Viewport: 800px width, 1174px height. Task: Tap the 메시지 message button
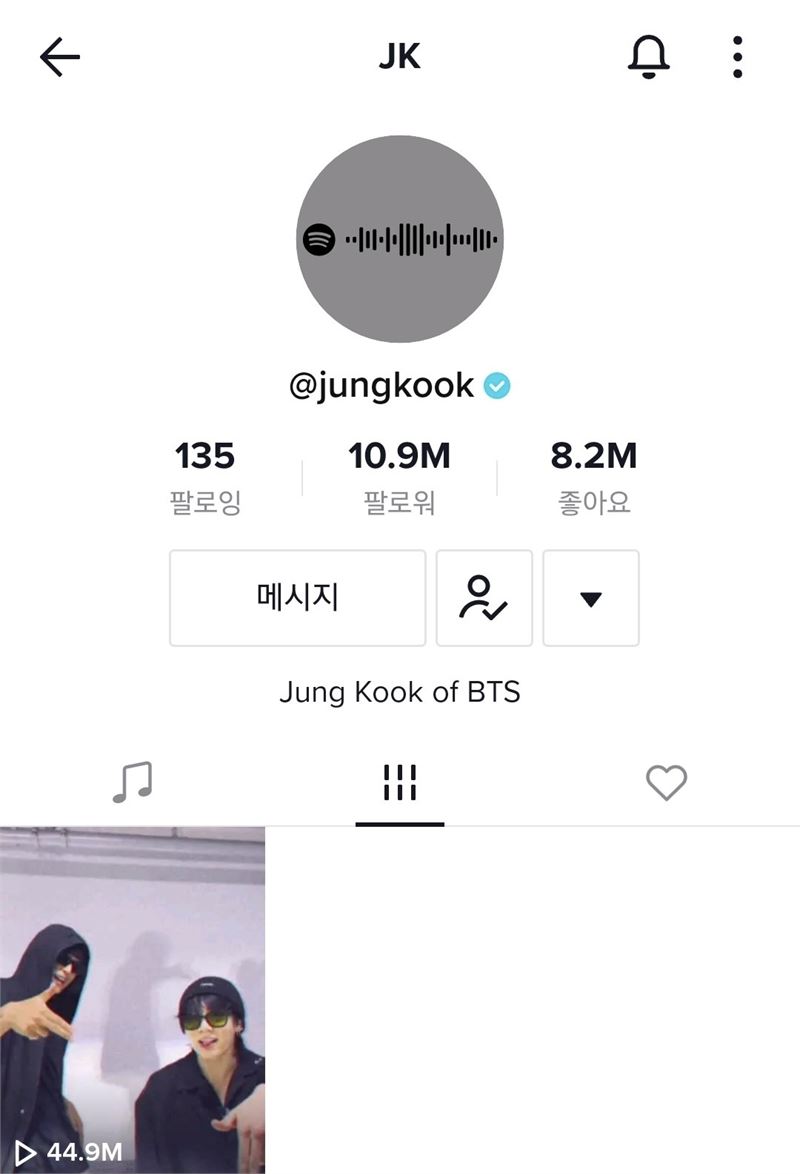click(x=297, y=598)
